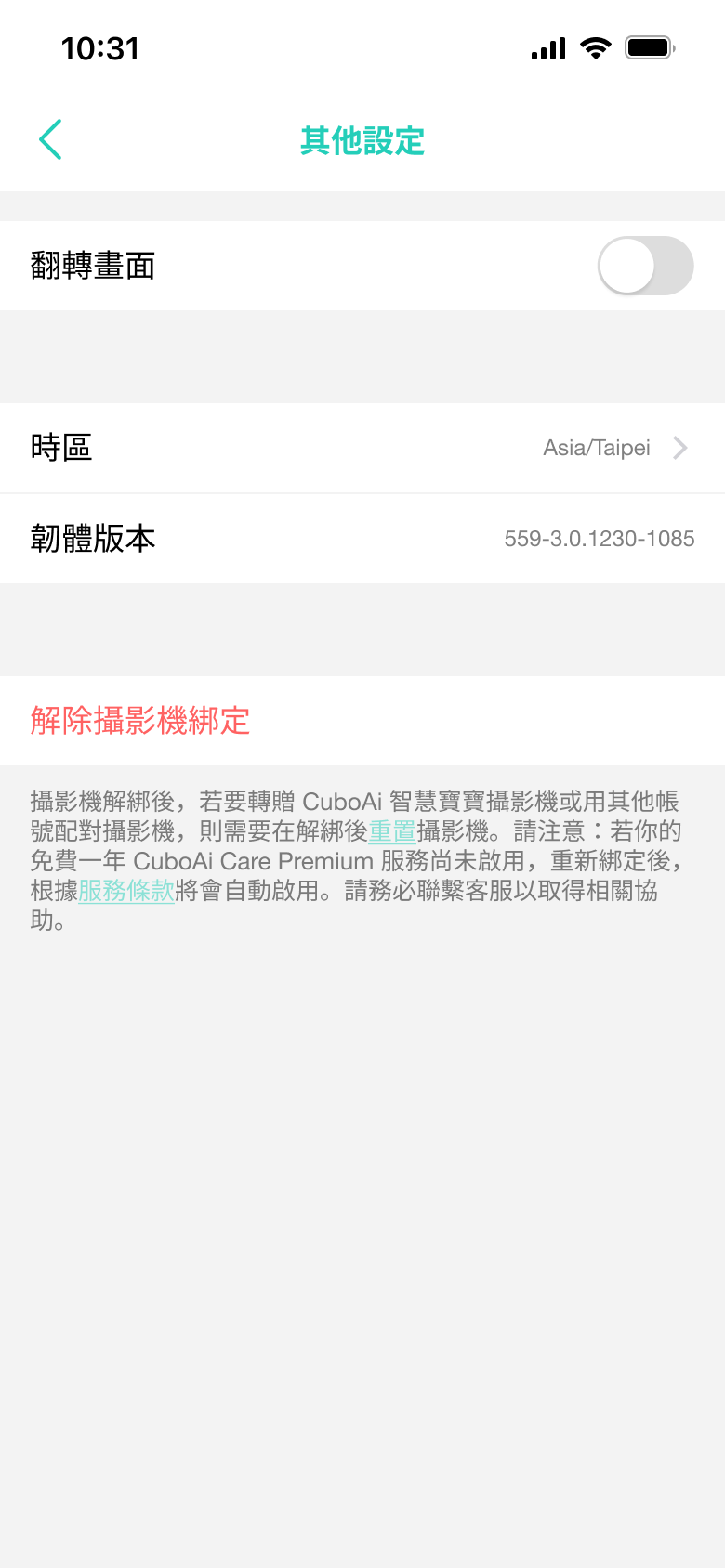Tap 解除攝影機綁定 to unbind camera

click(x=140, y=721)
